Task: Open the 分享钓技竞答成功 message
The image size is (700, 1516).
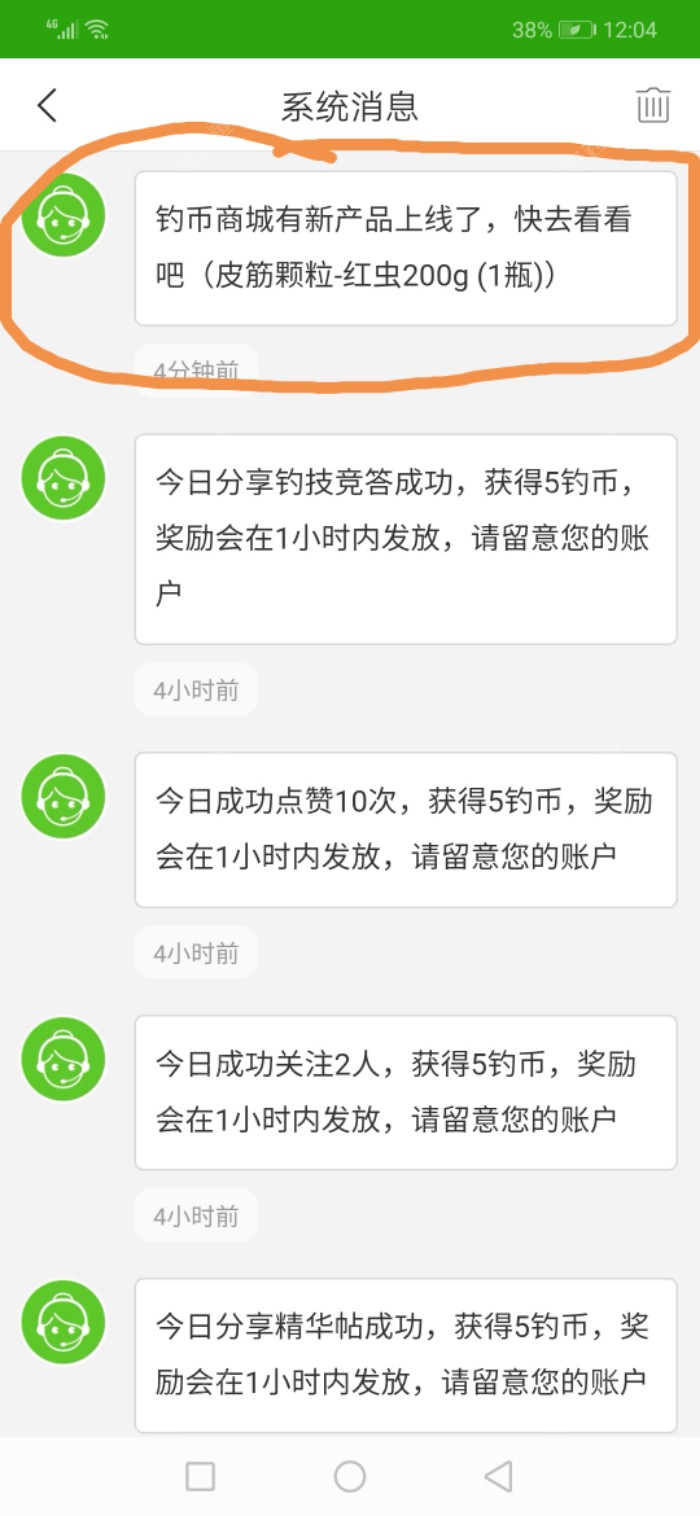Action: [x=405, y=539]
